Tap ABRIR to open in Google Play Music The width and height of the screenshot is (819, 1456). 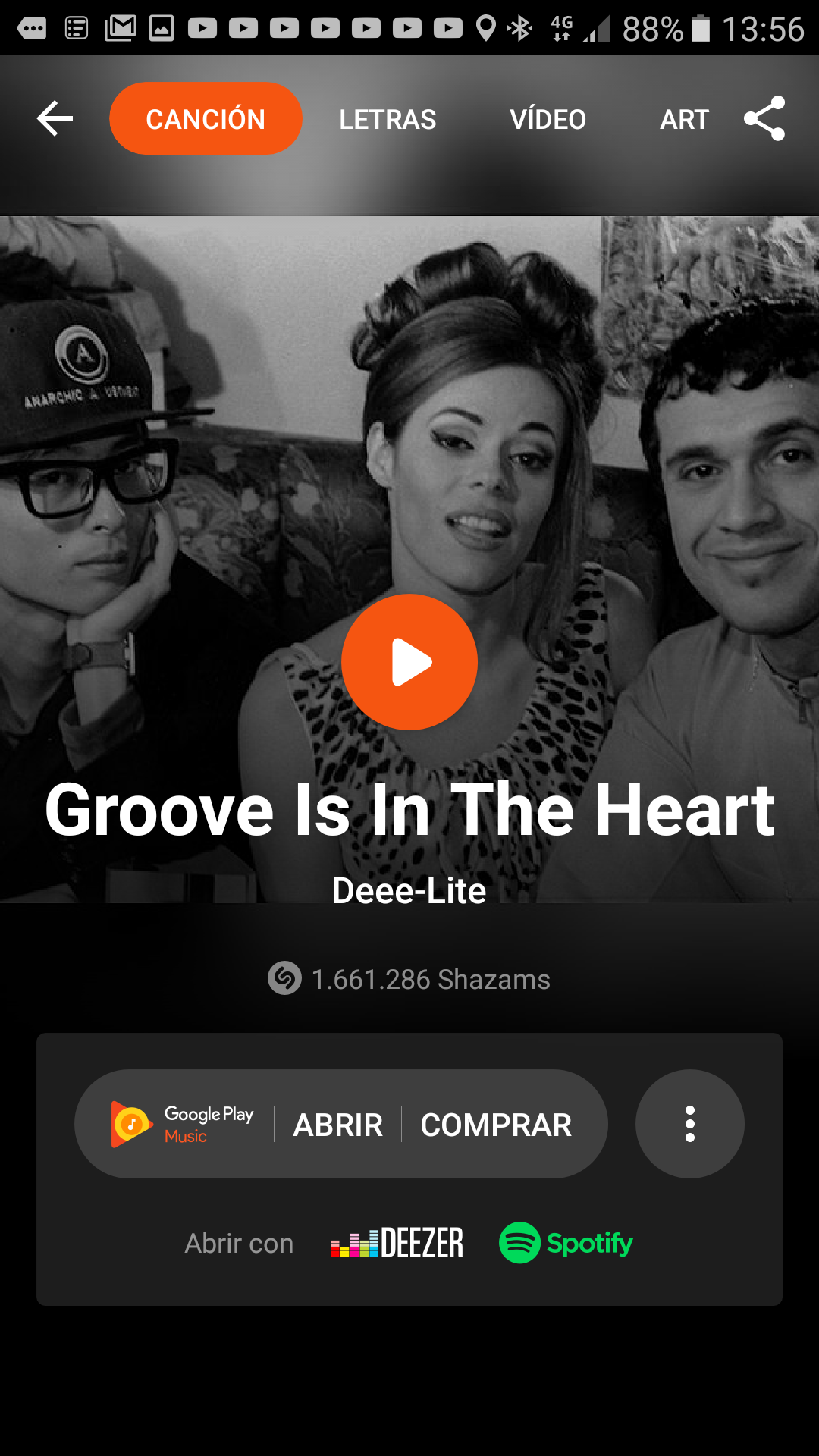point(338,1125)
